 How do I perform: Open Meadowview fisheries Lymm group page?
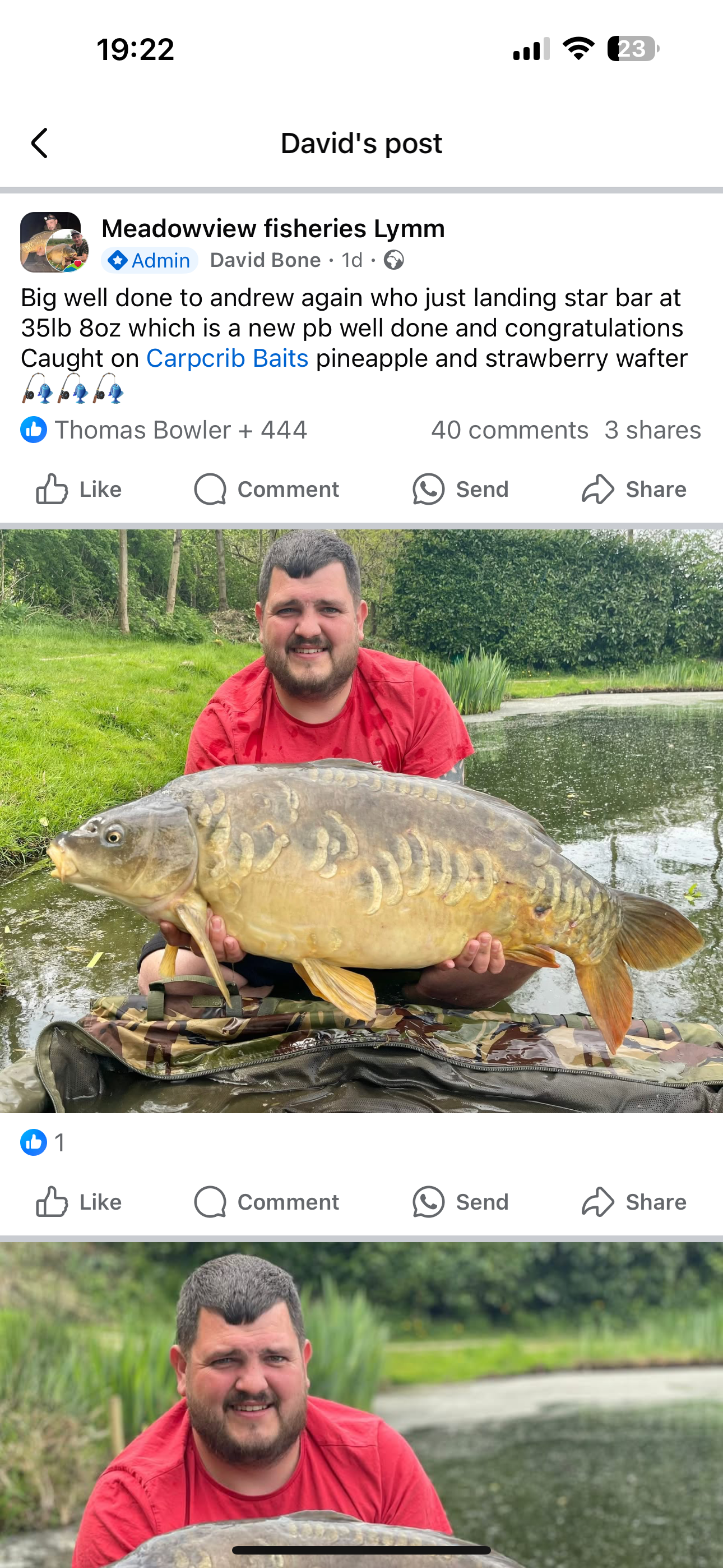tap(272, 229)
